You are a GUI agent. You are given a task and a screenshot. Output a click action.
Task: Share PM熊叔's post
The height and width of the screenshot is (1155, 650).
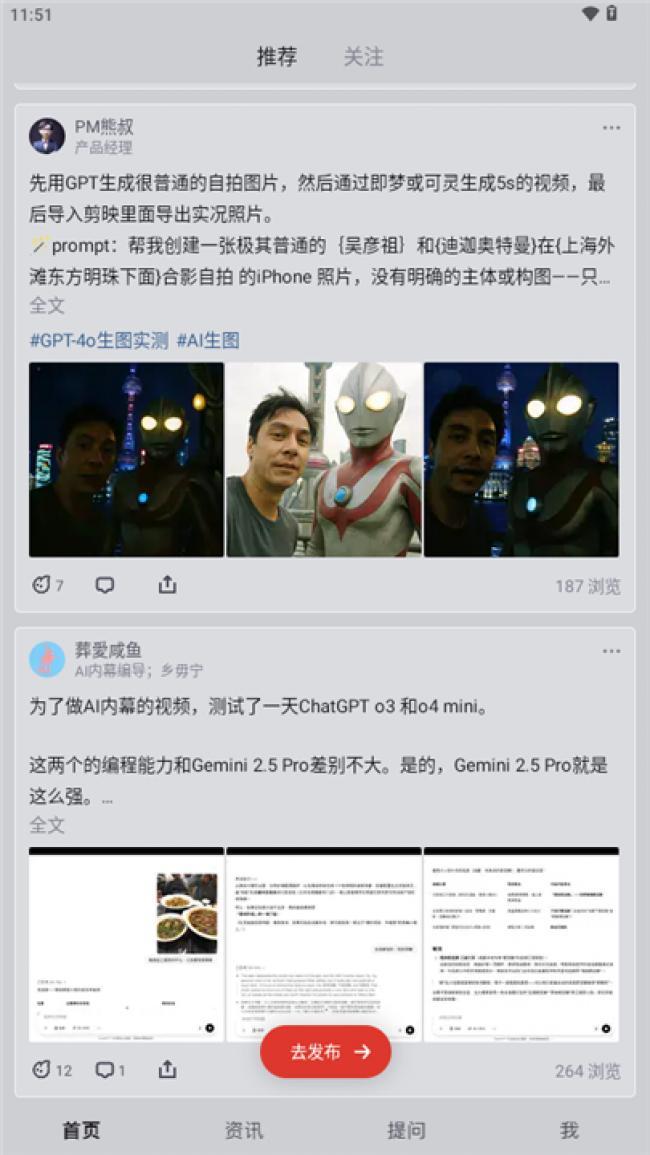pos(167,585)
